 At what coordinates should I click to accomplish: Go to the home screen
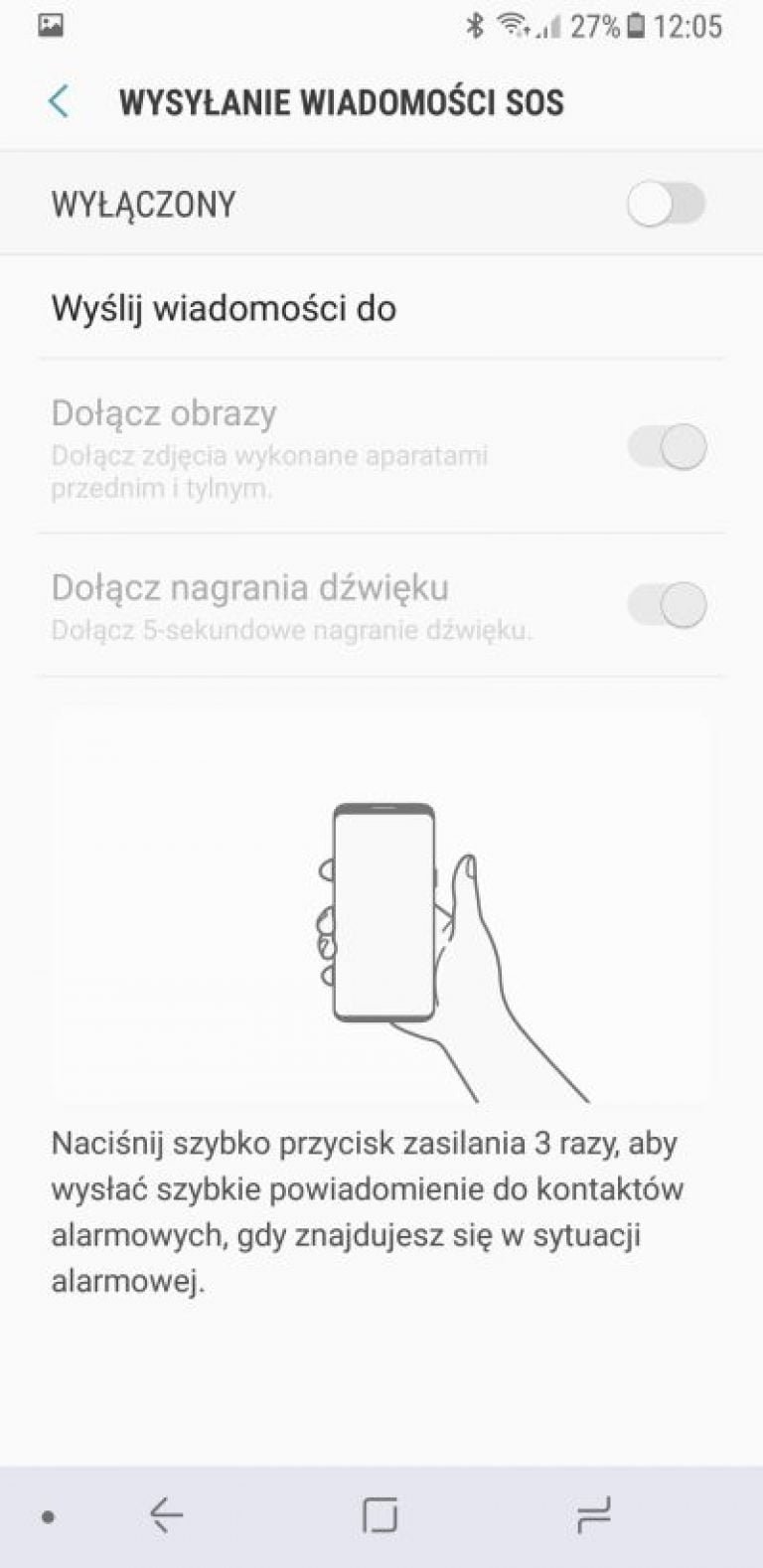point(380,1516)
